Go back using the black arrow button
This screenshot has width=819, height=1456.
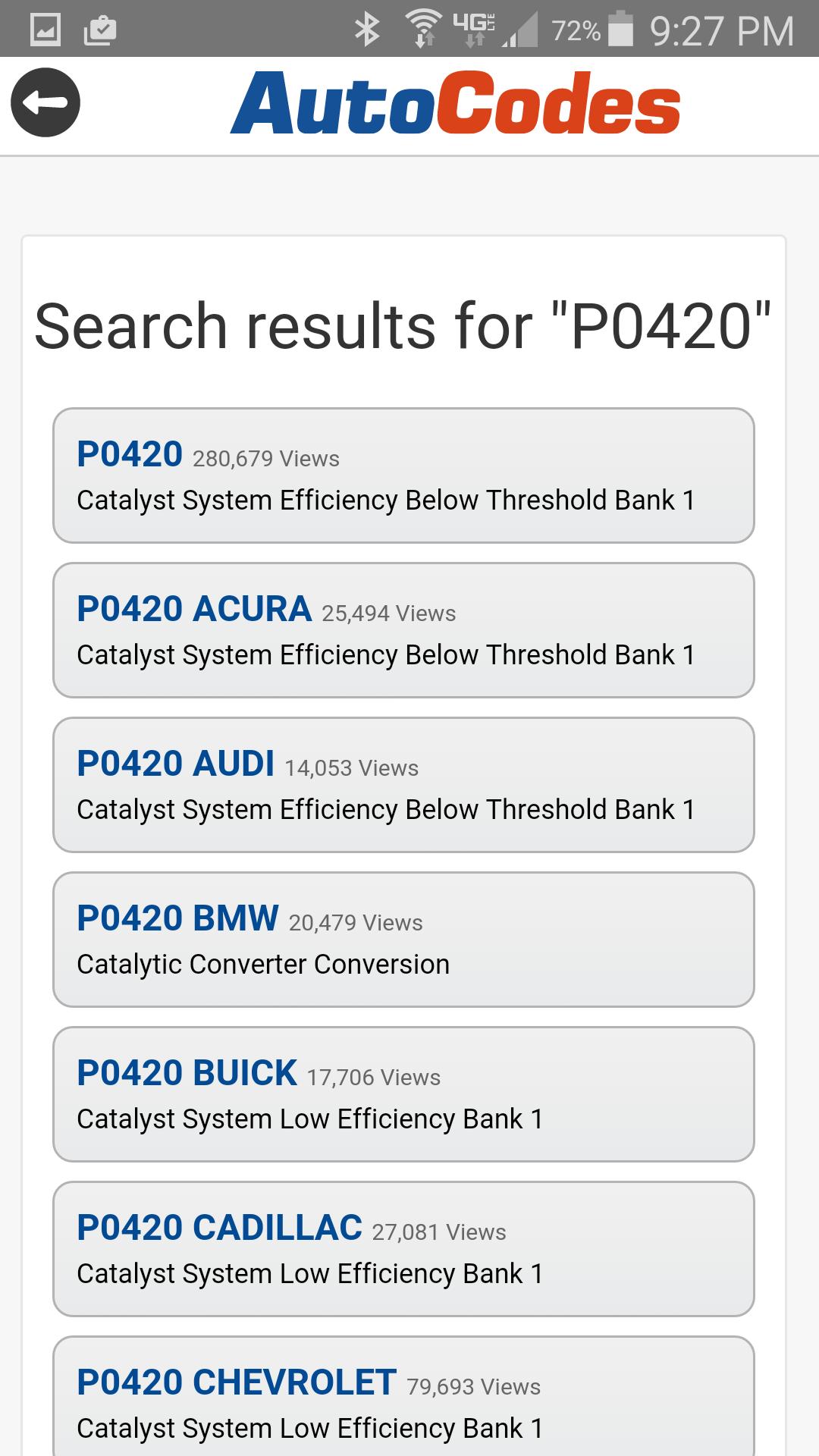[45, 102]
